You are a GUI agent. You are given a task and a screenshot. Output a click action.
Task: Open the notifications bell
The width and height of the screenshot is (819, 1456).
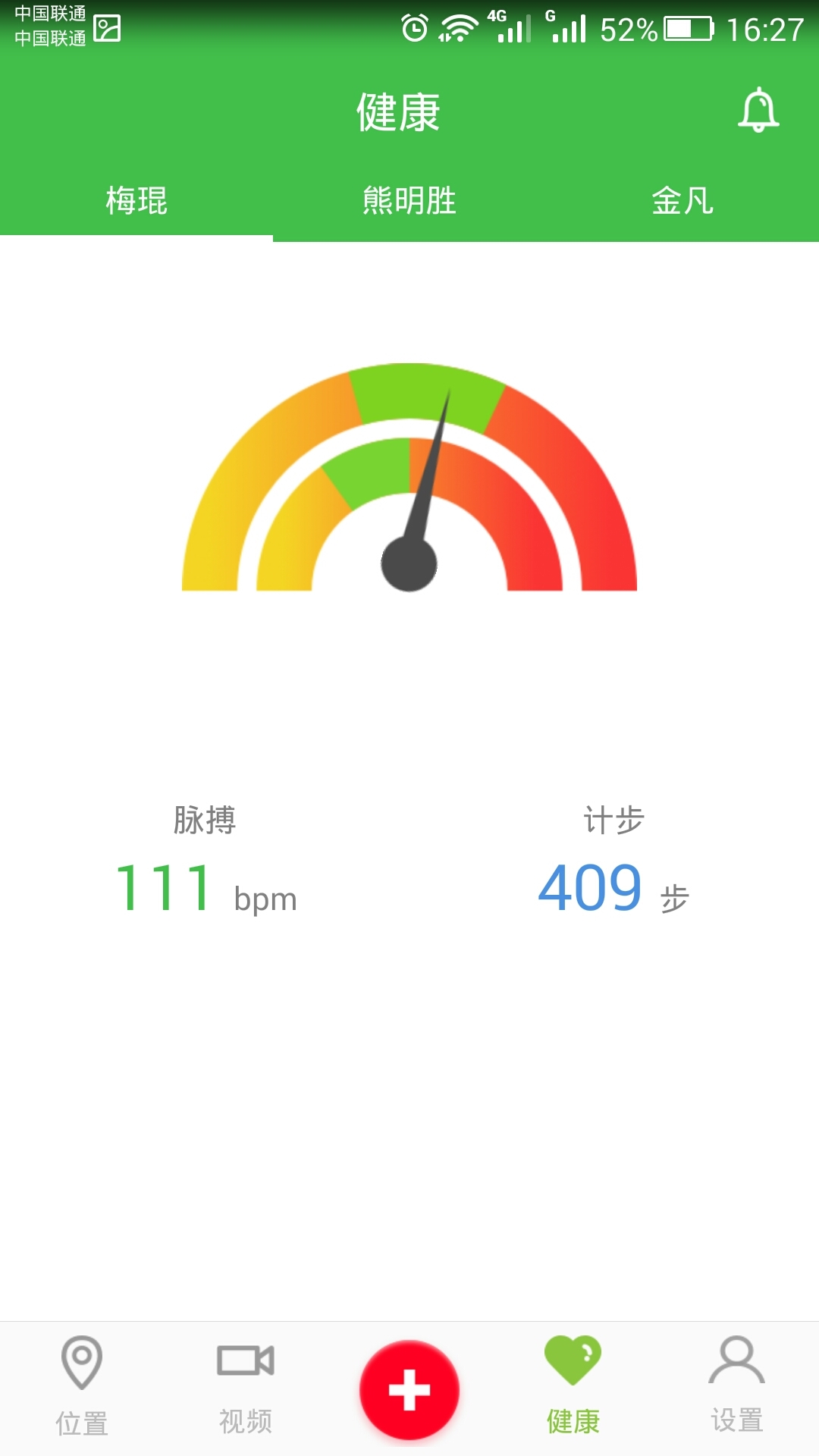758,111
